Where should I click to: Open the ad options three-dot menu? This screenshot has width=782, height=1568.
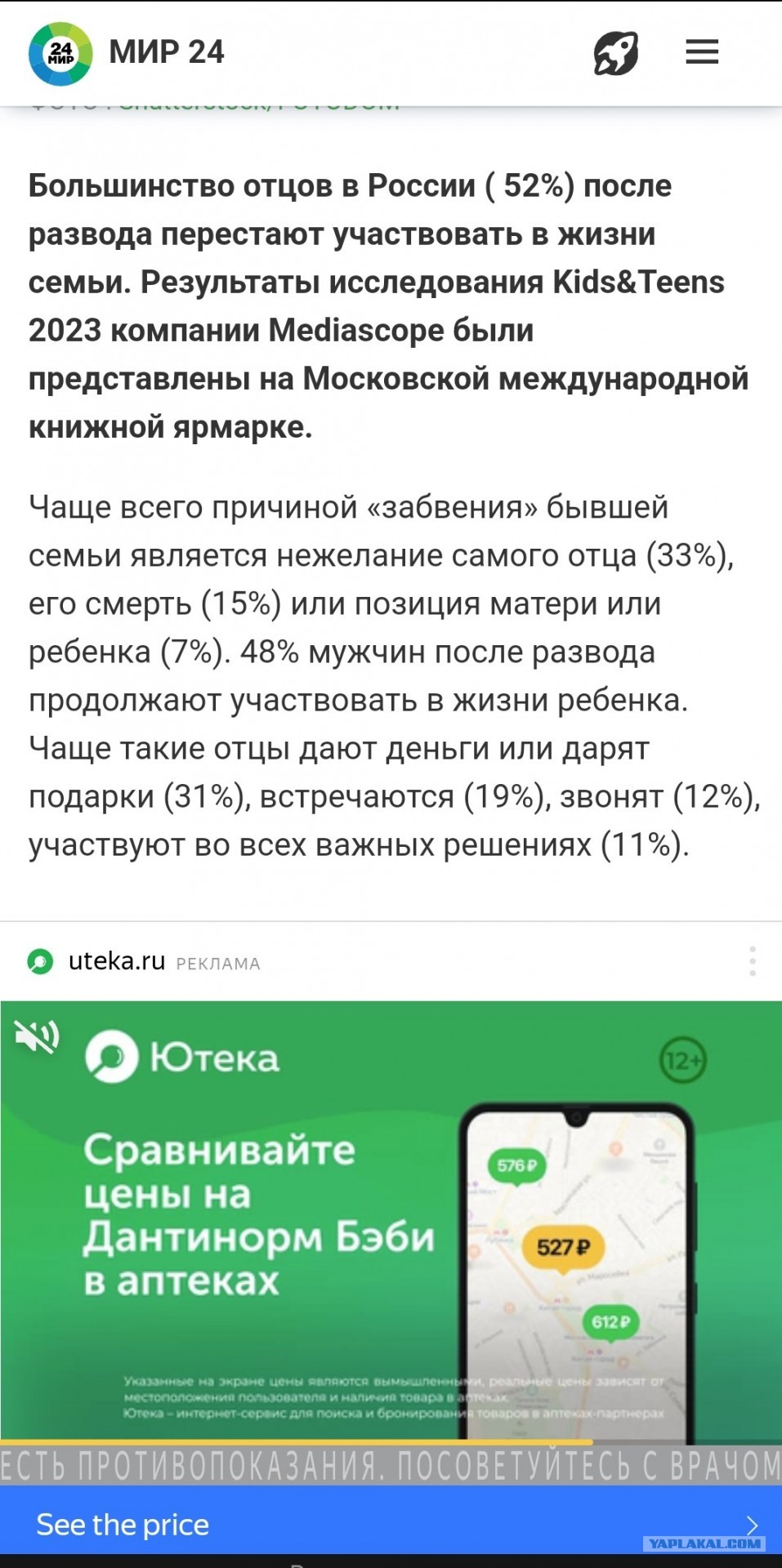pos(753,961)
